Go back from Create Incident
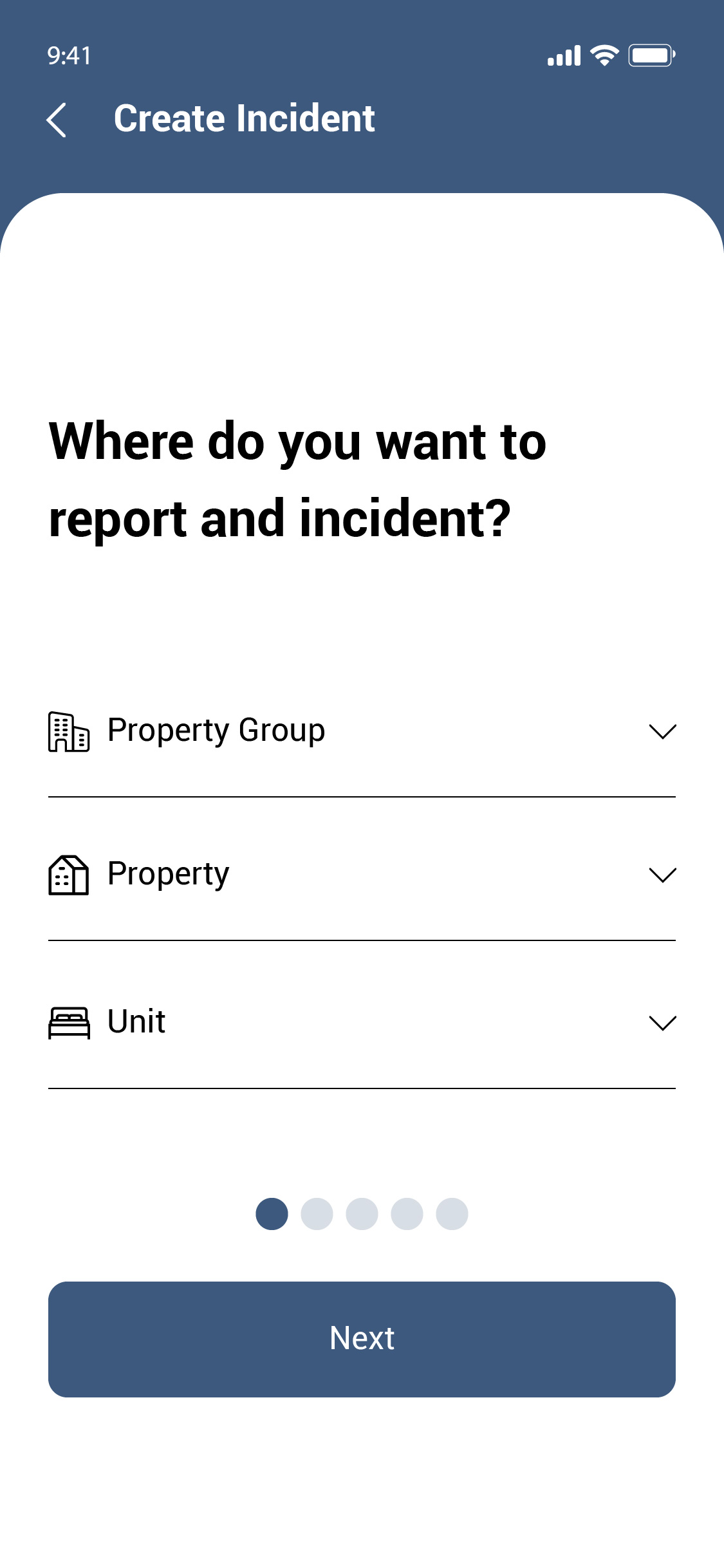The height and width of the screenshot is (1568, 724). [57, 120]
